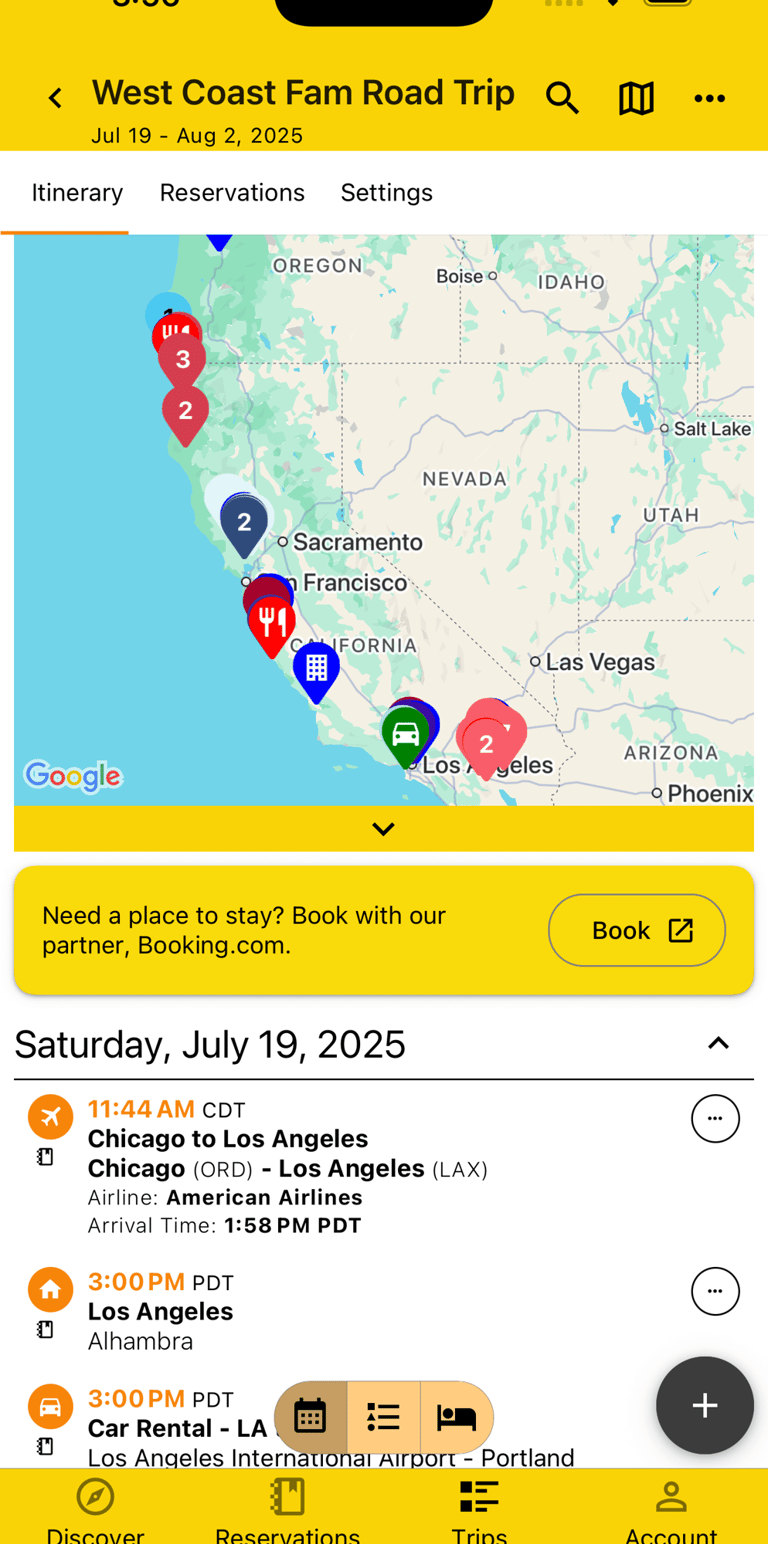Open the Discover compass icon
768x1544 pixels.
95,1499
